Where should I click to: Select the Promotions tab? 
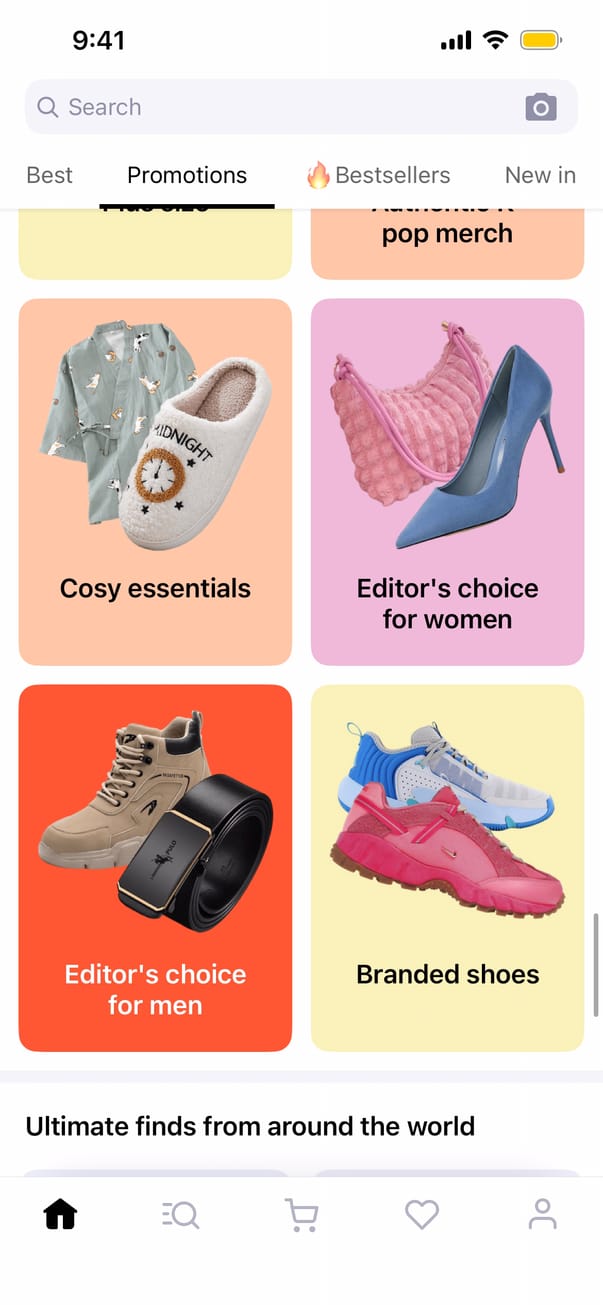click(x=187, y=175)
